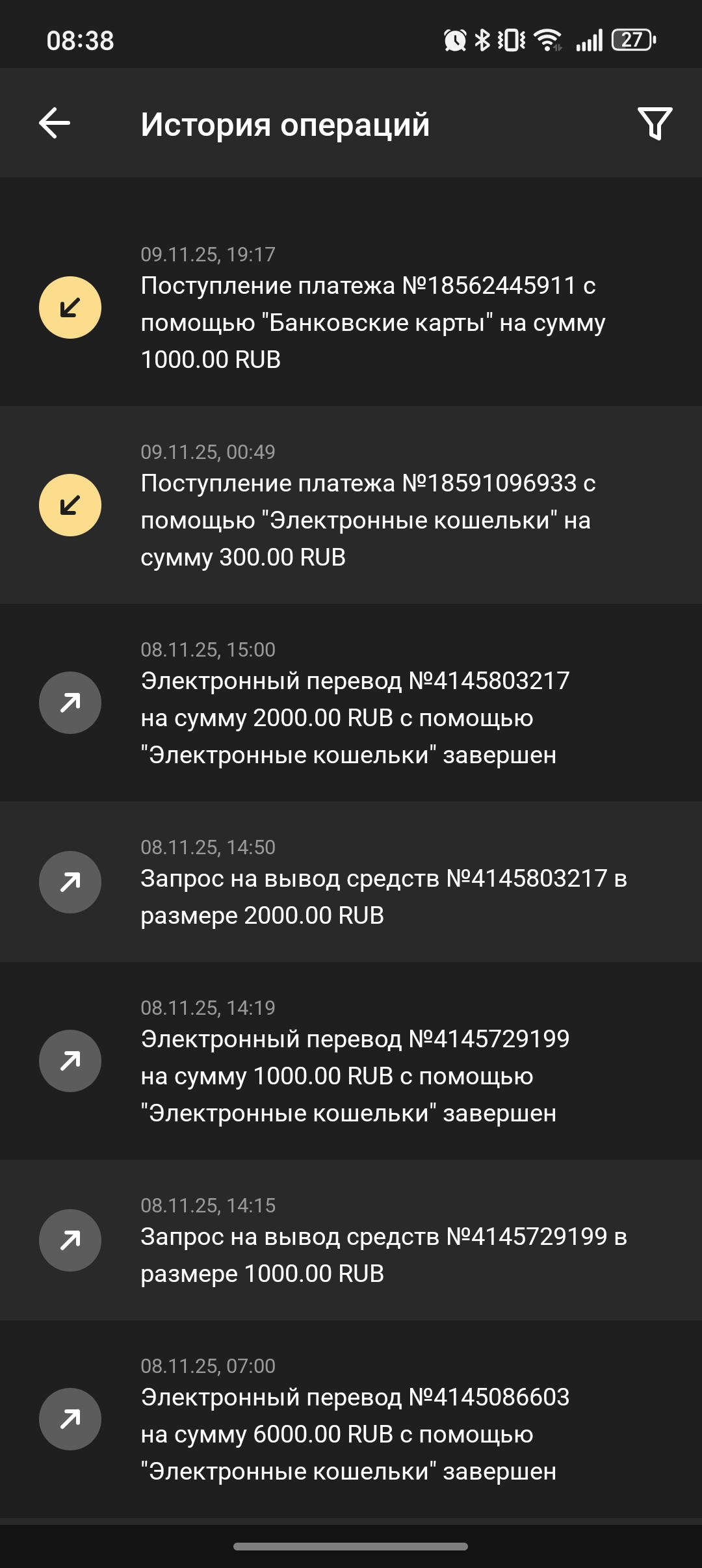Open the operations filter
The width and height of the screenshot is (702, 1568).
pos(655,124)
